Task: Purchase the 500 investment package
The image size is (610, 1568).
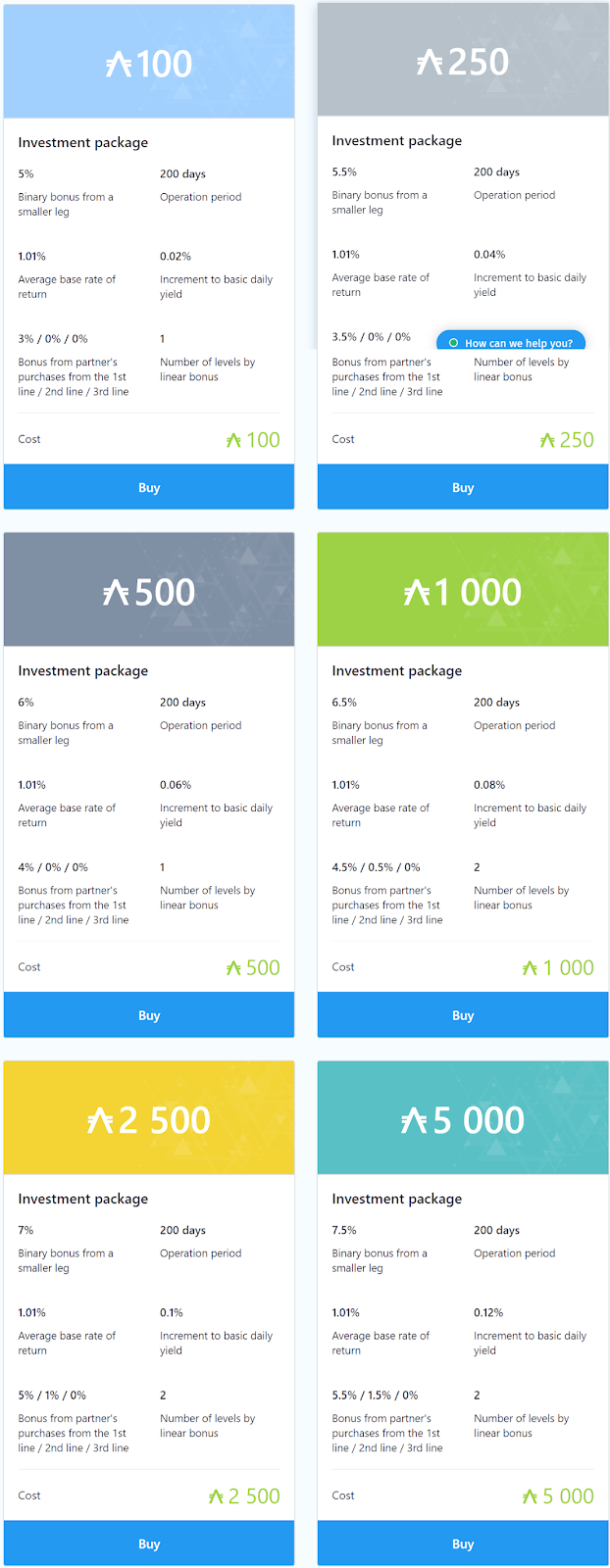Action: point(149,1015)
